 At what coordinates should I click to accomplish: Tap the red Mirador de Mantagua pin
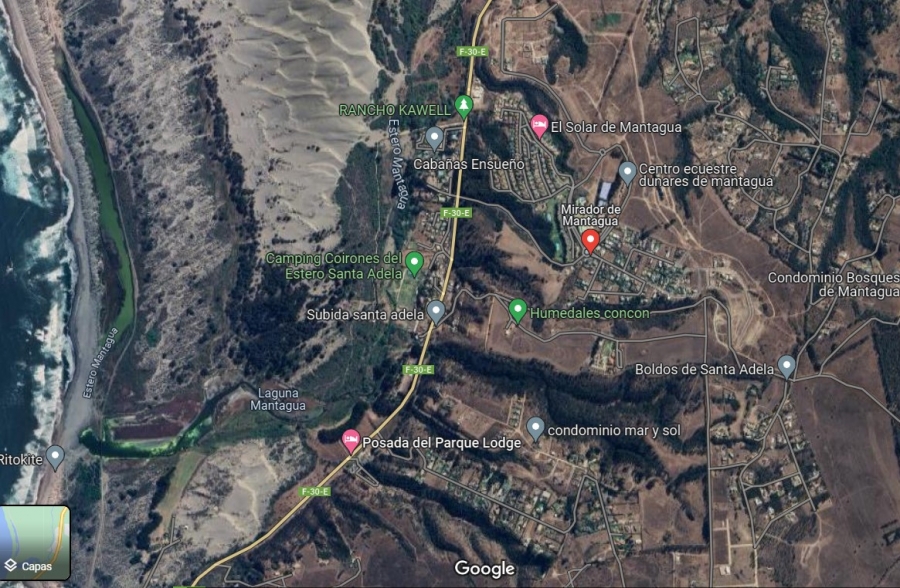(590, 240)
